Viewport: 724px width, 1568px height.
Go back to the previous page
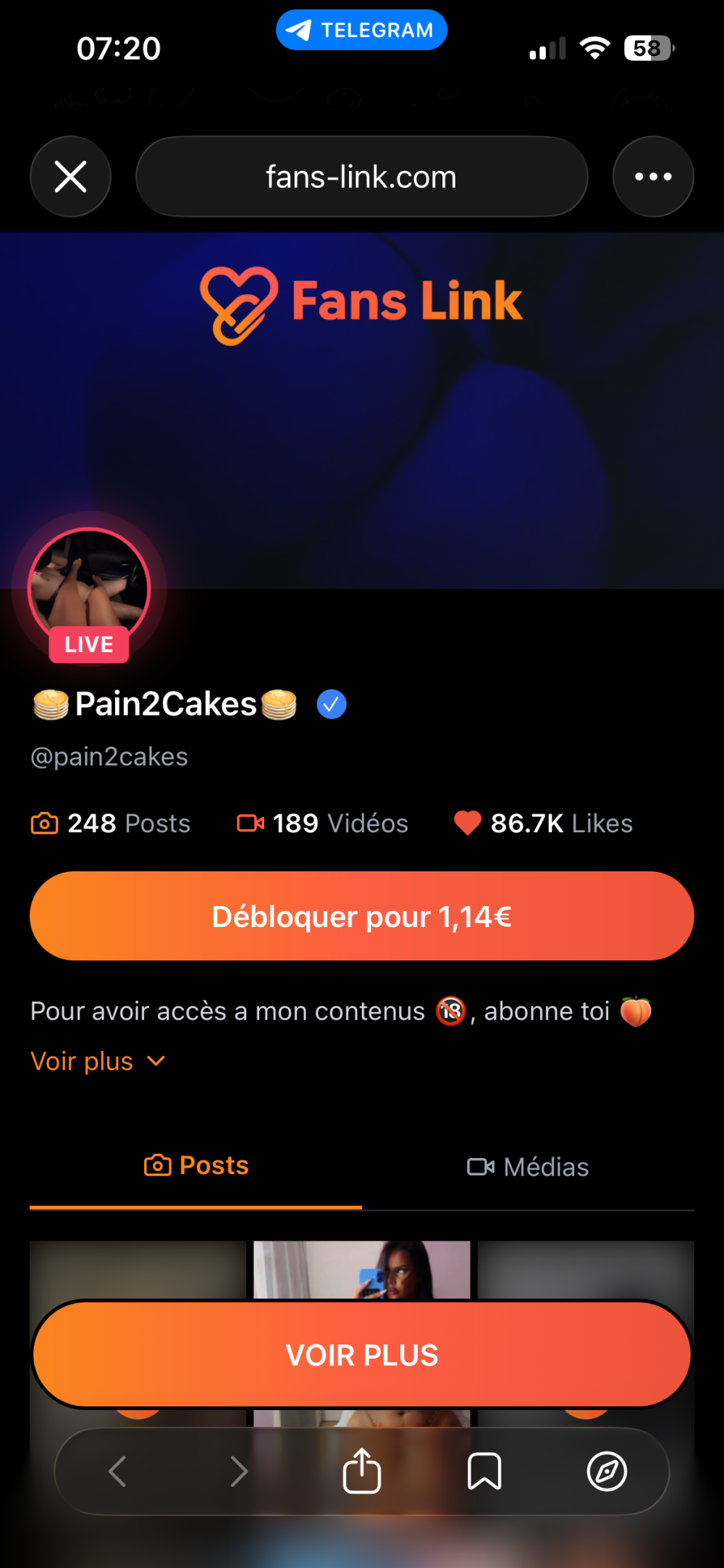click(117, 1471)
